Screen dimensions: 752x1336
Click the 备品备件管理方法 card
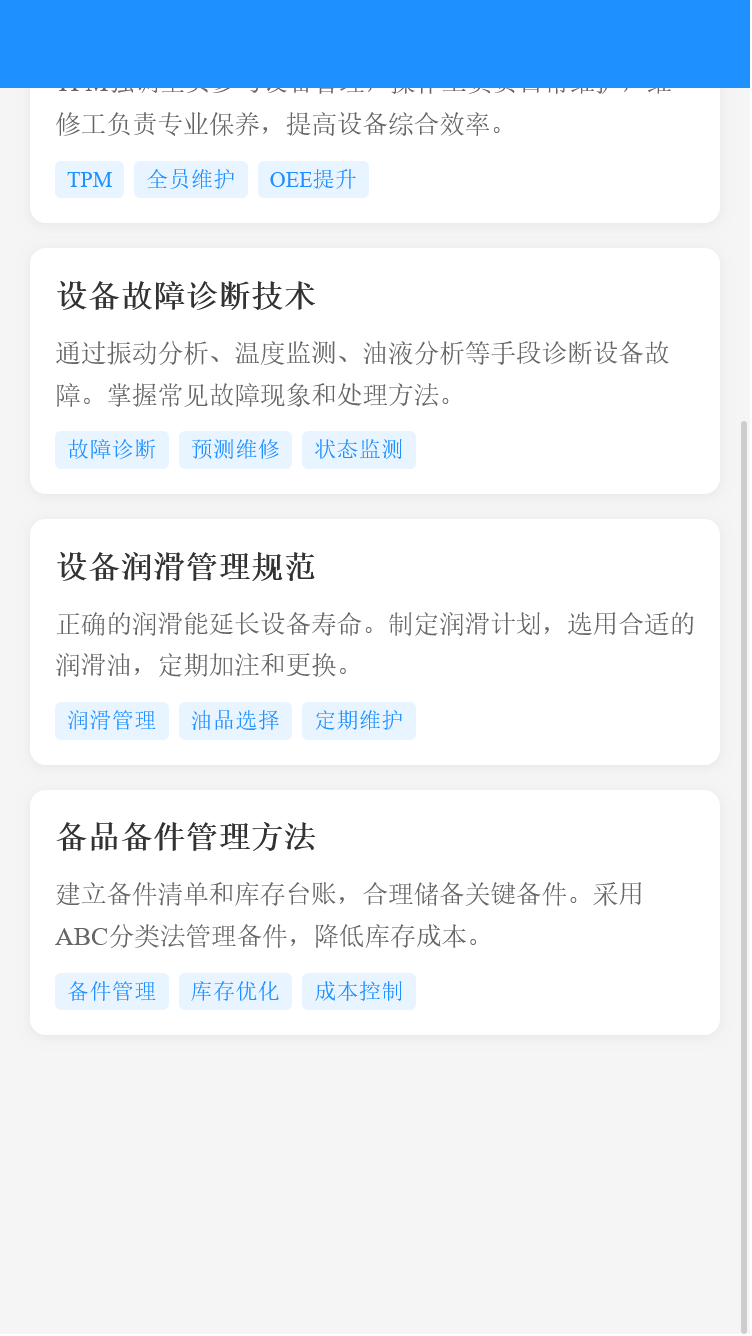[x=375, y=911]
